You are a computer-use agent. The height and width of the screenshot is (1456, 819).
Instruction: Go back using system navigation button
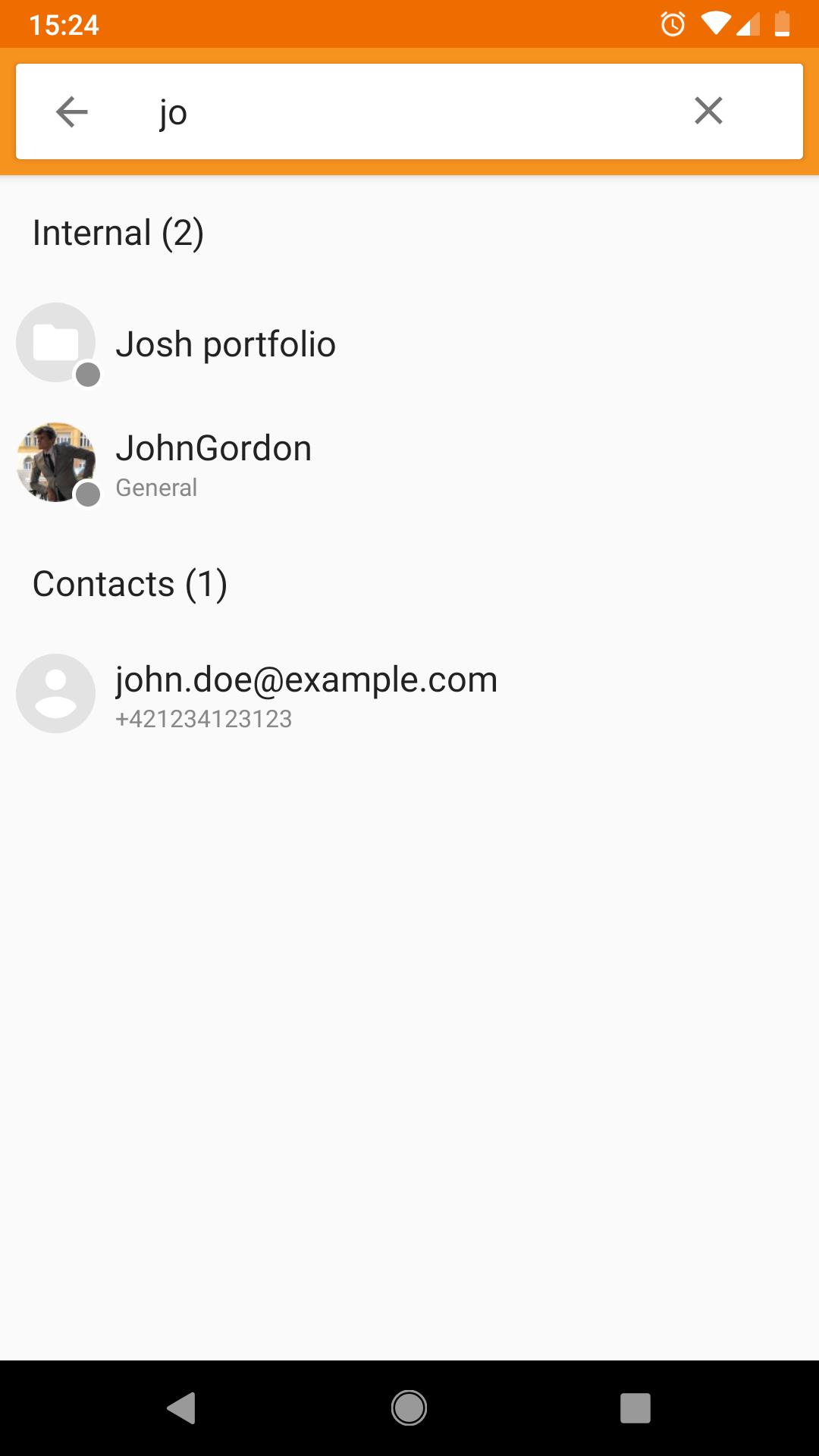181,1408
